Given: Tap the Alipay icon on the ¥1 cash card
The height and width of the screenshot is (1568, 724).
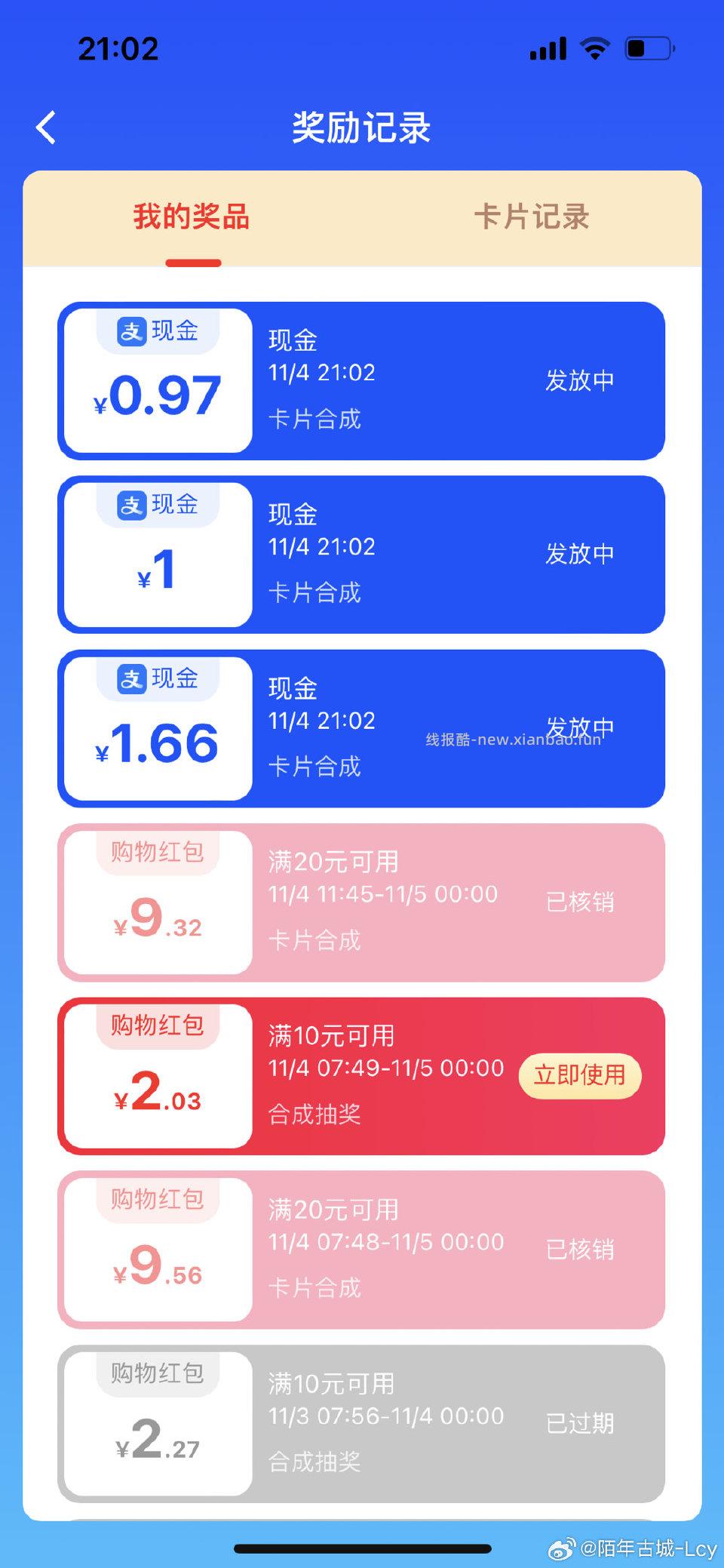Looking at the screenshot, I should (x=131, y=504).
